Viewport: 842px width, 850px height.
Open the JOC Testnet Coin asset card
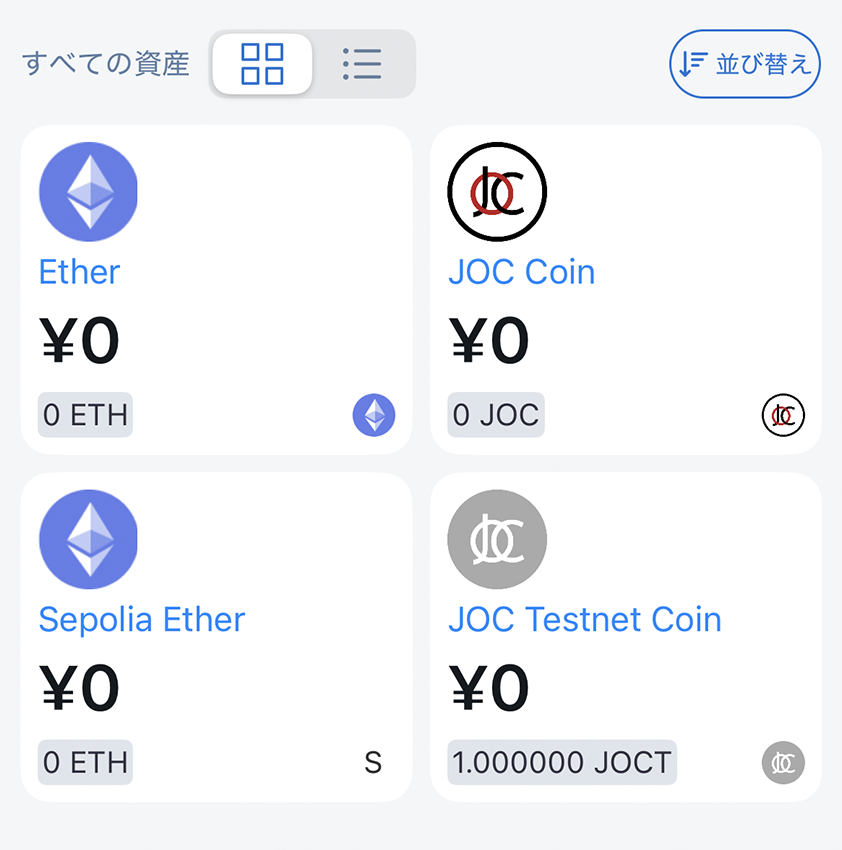pos(626,637)
